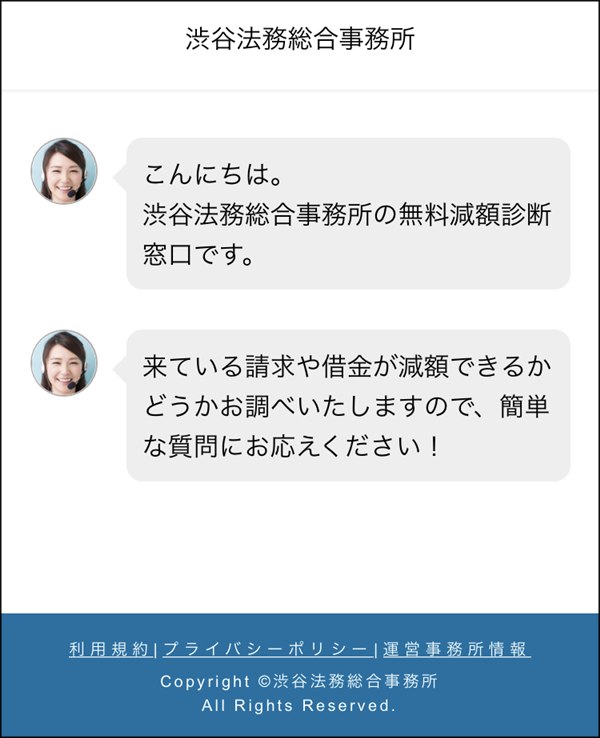View the プライバシーポリシー page
This screenshot has width=600, height=738.
265,649
